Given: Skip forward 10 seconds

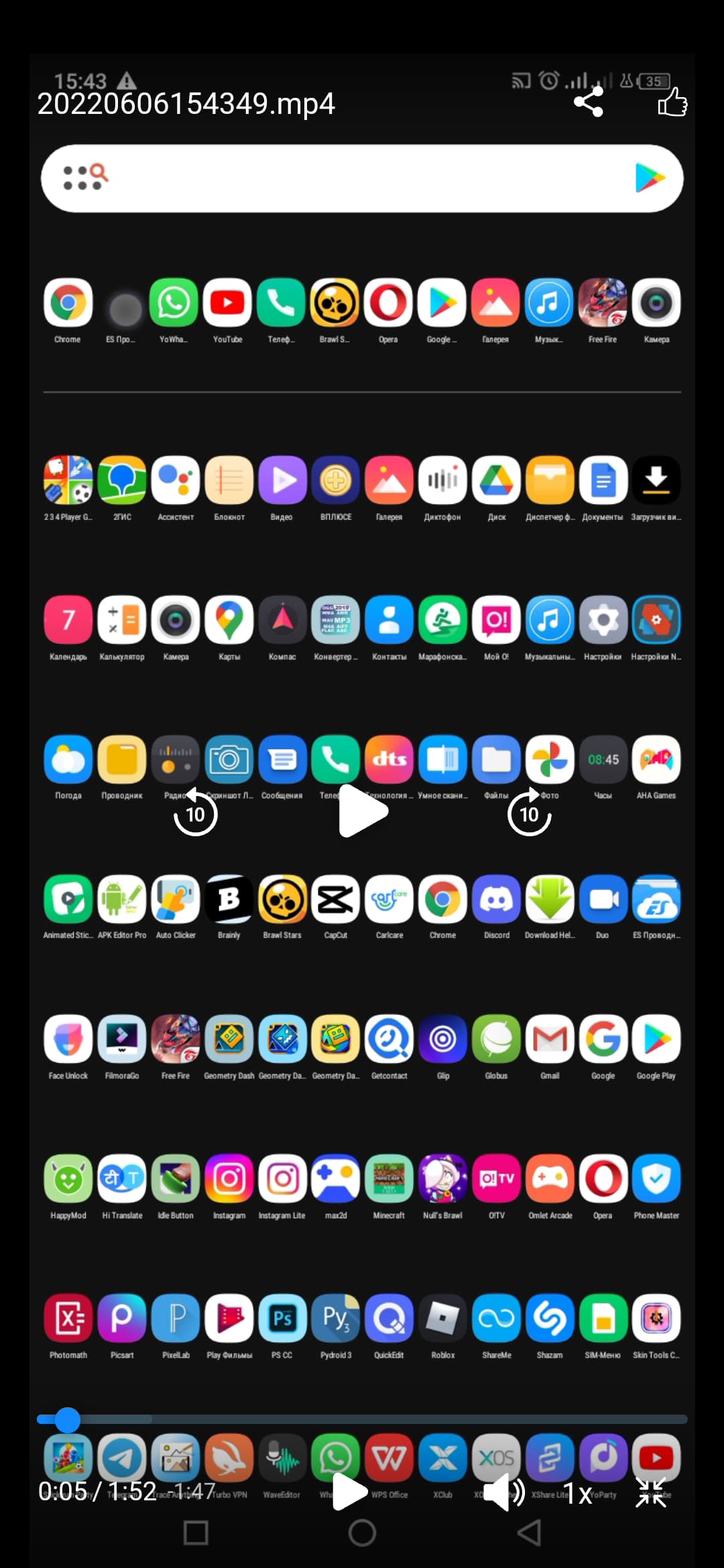Looking at the screenshot, I should 529,813.
